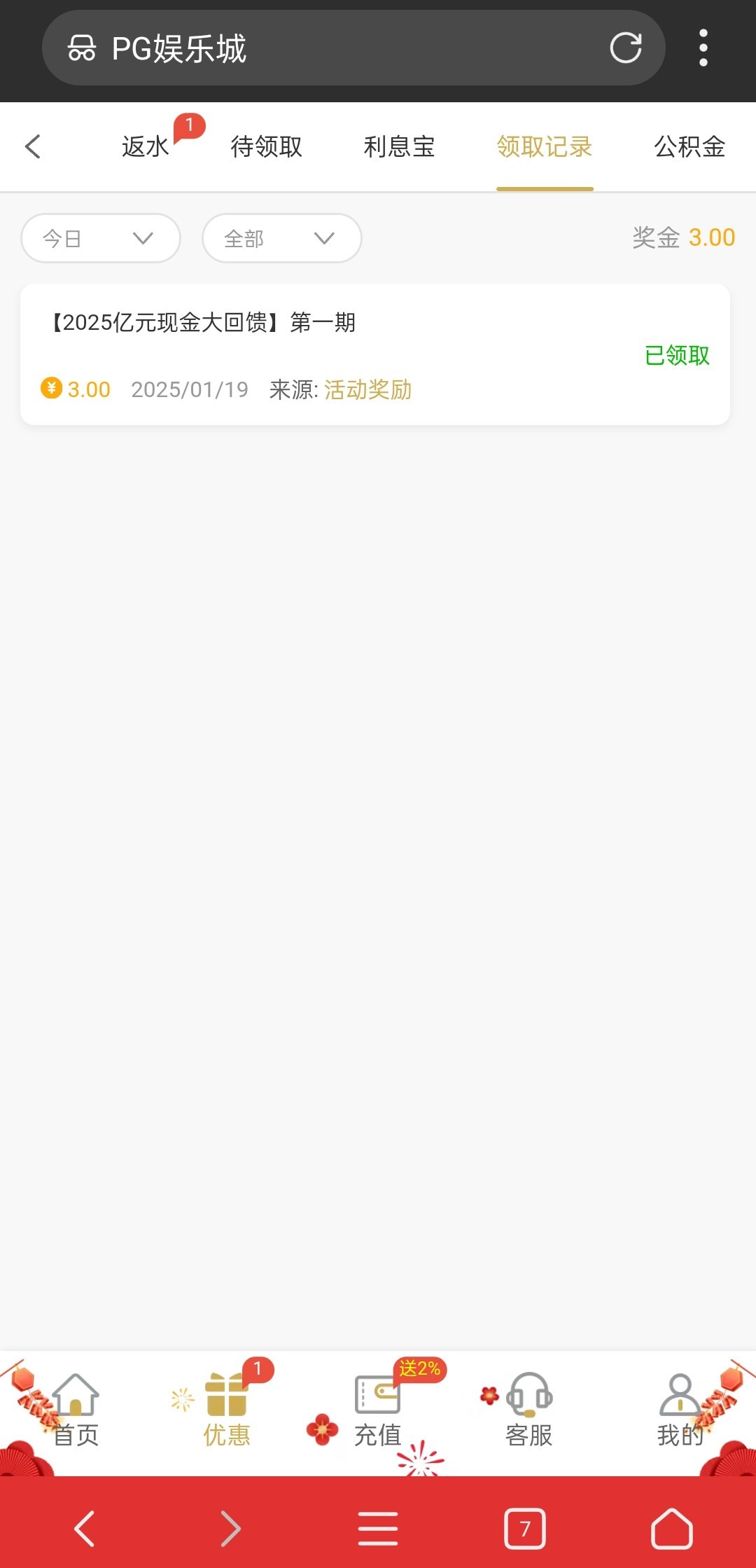Viewport: 756px width, 1568px height.
Task: Go back using the header arrow
Action: point(33,146)
